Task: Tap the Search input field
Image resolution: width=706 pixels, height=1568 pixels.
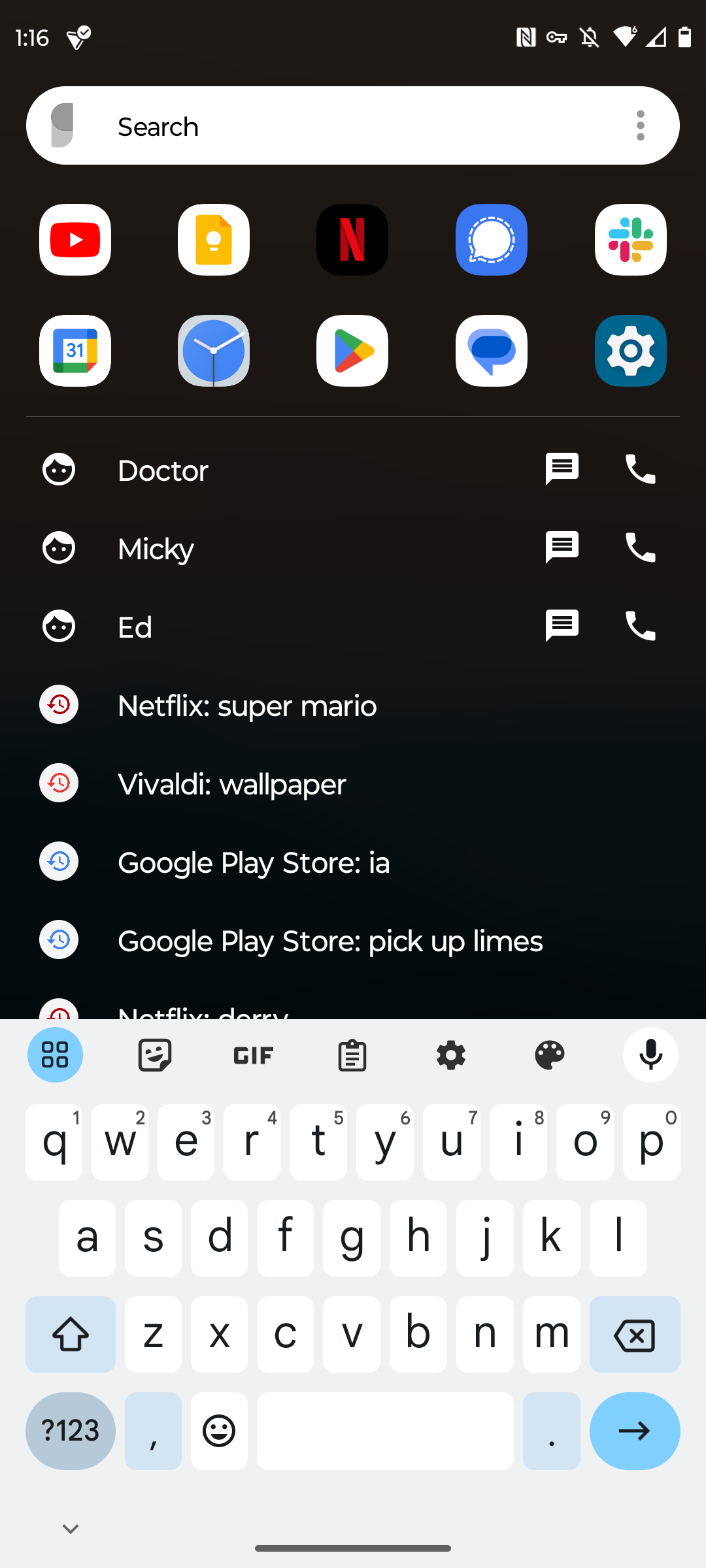Action: click(x=353, y=125)
